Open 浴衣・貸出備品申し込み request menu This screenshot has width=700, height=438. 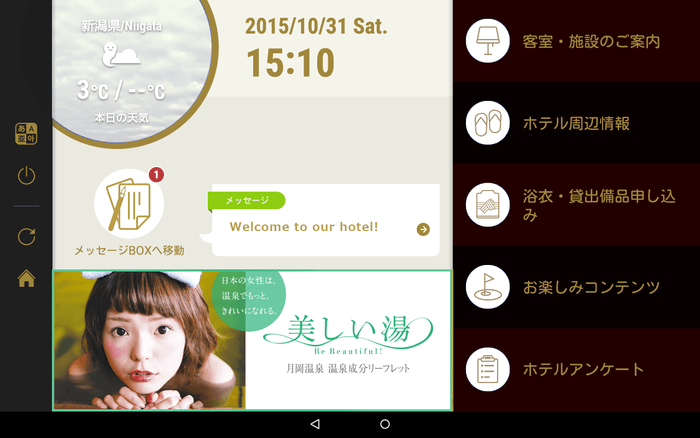[576, 206]
